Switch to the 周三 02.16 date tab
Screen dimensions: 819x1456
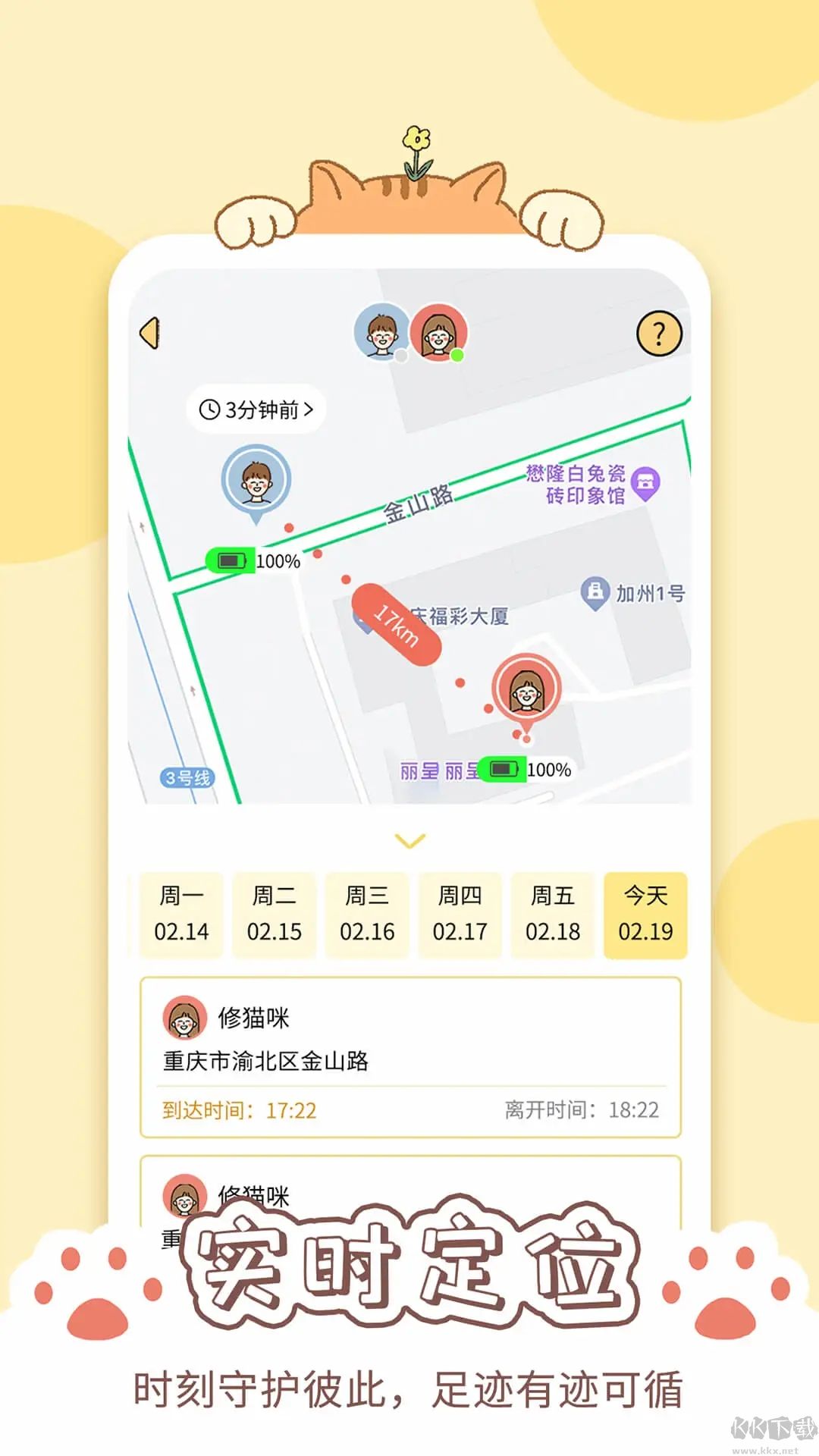[367, 915]
